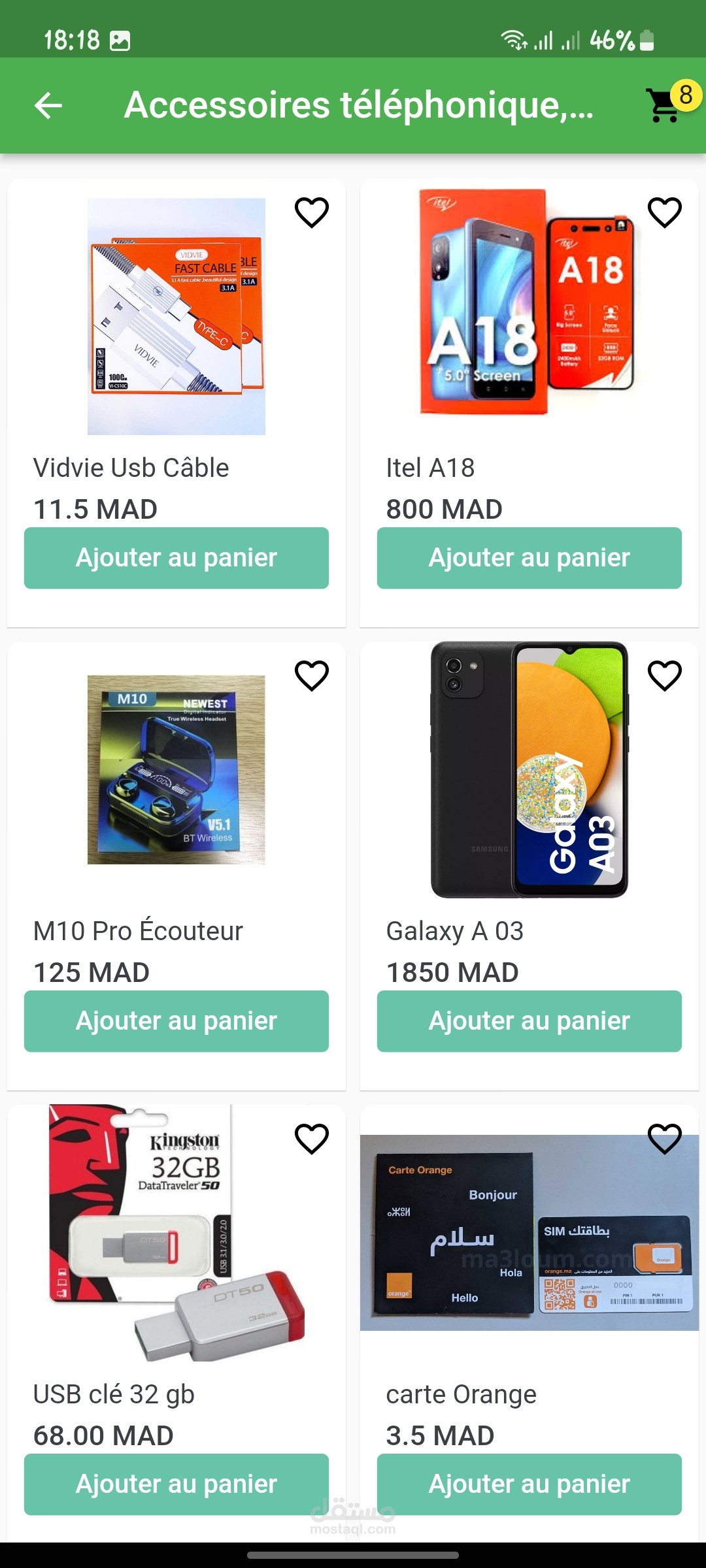Favorite the Vidvie Usb Câble

(x=312, y=212)
